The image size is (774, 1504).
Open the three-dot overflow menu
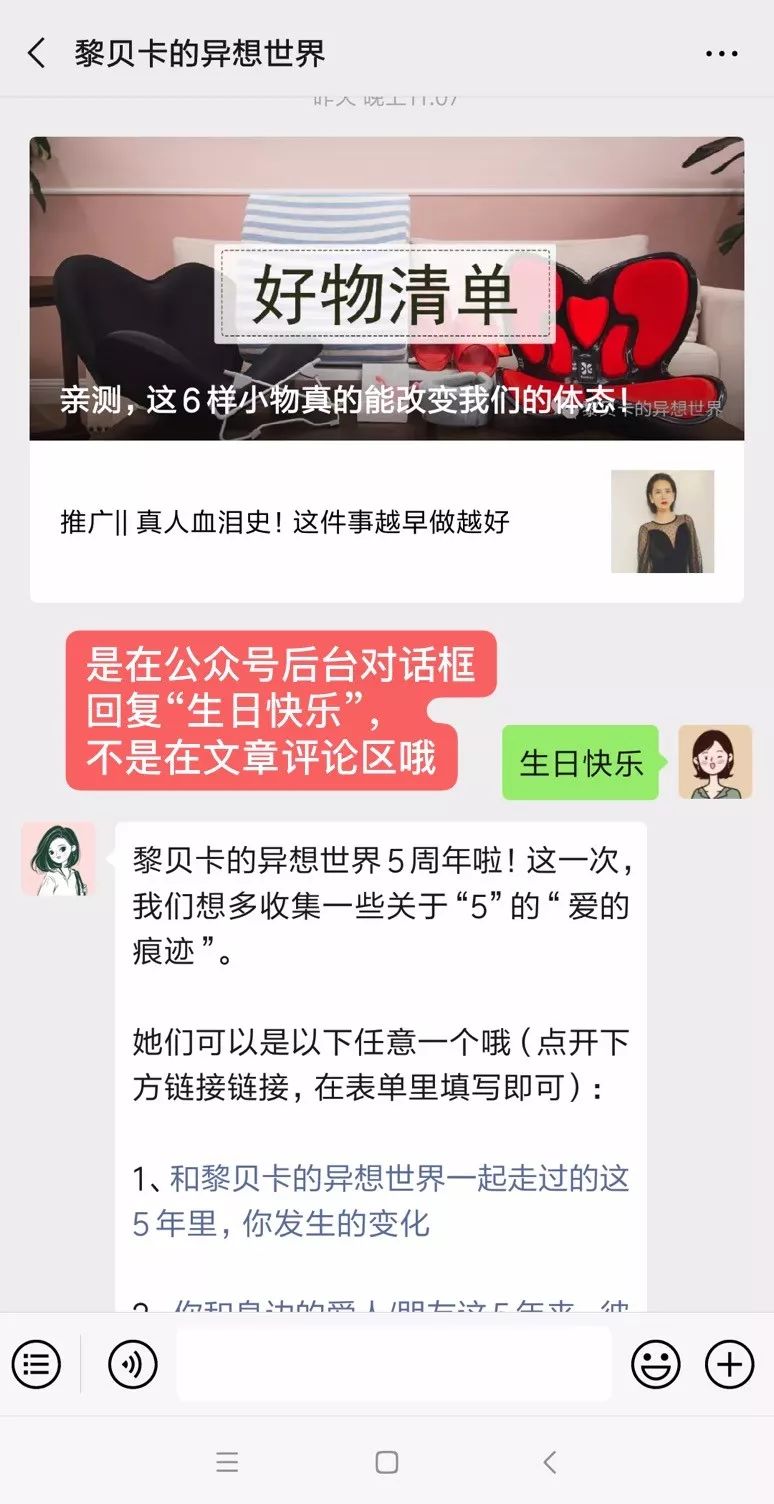point(721,54)
